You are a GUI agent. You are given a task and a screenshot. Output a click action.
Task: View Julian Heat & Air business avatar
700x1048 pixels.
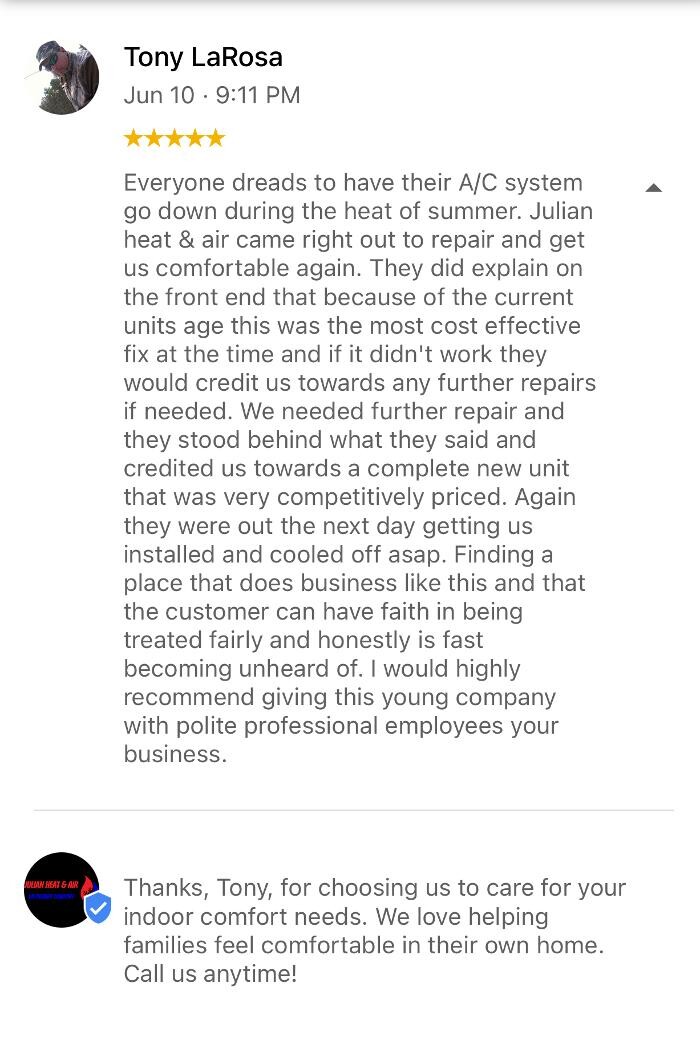(62, 889)
